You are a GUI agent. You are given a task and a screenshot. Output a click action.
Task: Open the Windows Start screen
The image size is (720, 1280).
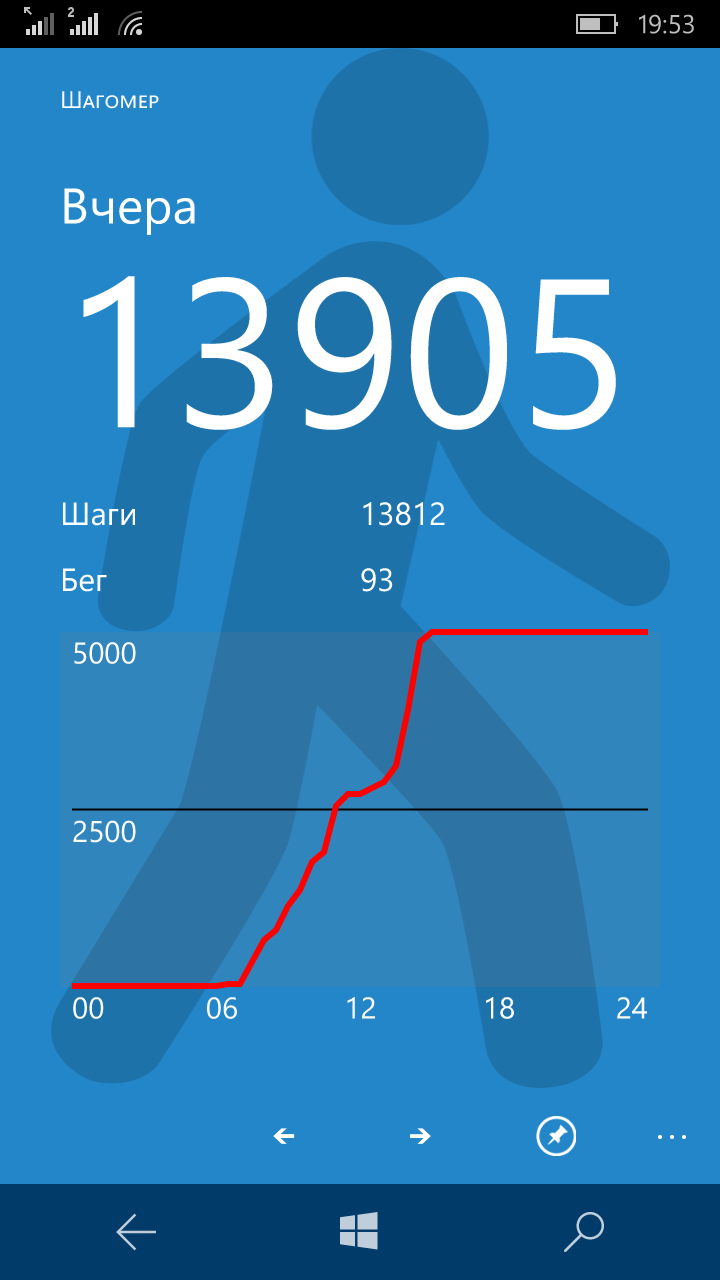[359, 1231]
